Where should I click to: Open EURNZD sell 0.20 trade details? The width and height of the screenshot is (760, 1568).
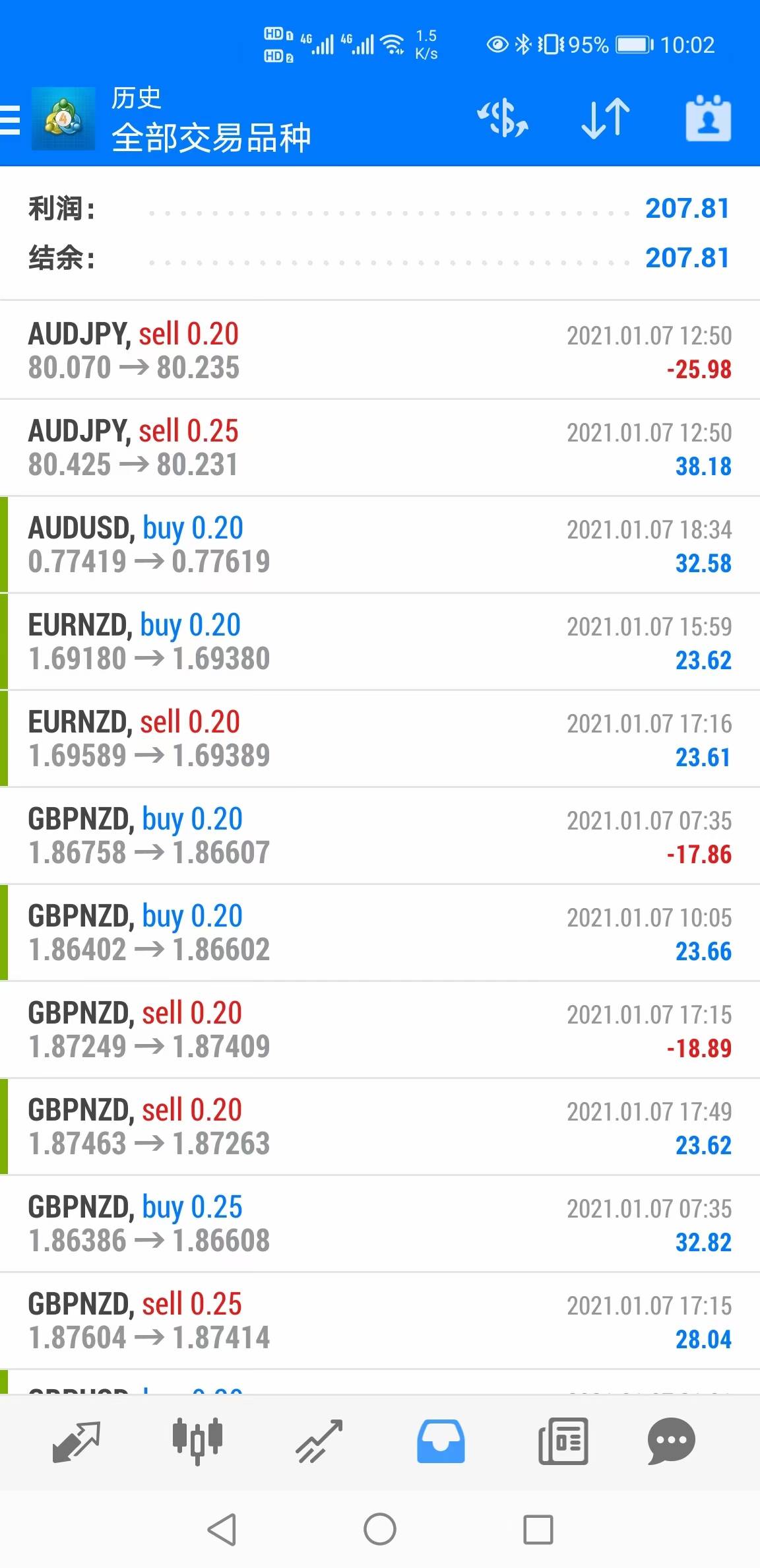[x=380, y=738]
